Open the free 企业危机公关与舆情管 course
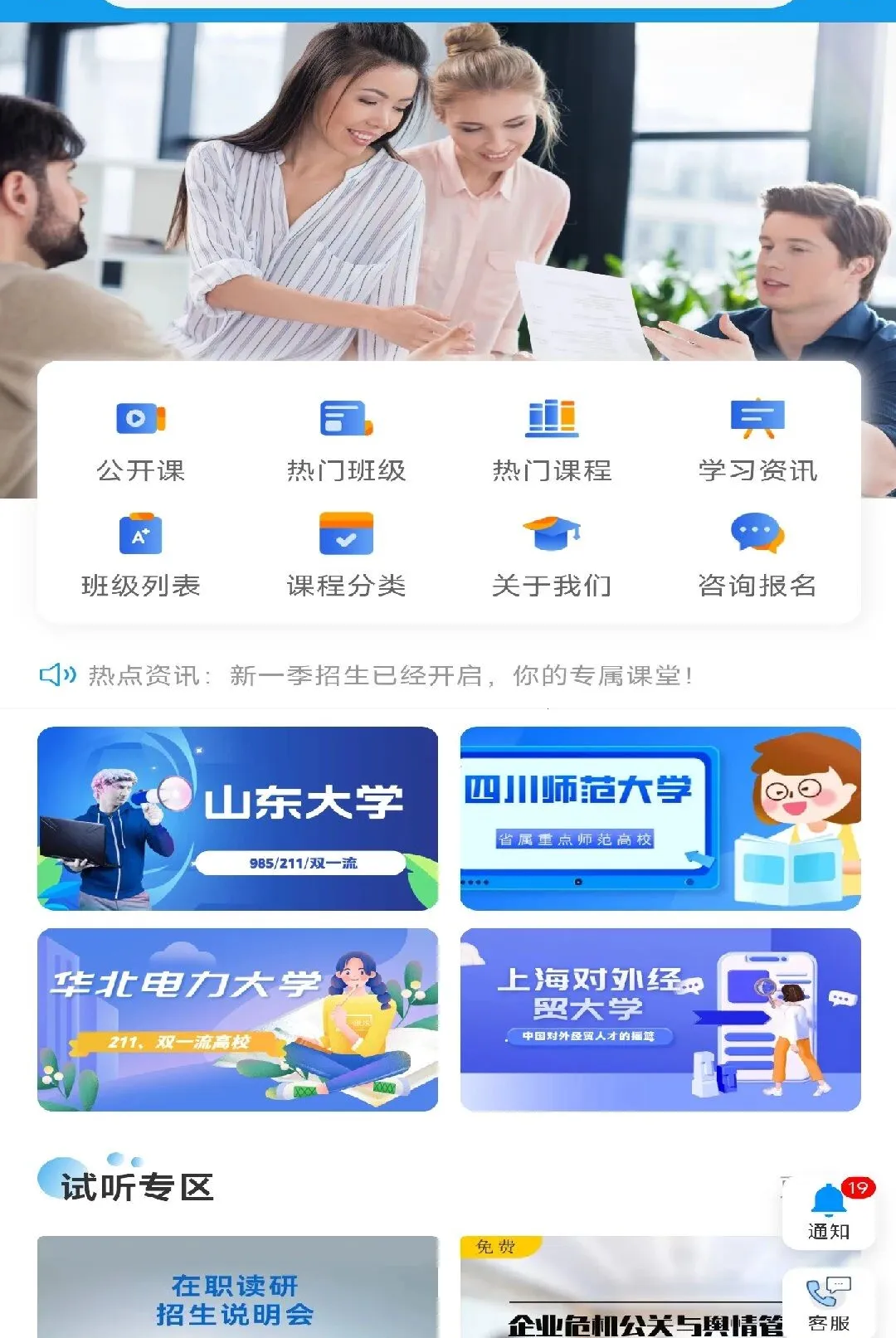This screenshot has width=896, height=1338. [x=622, y=1287]
